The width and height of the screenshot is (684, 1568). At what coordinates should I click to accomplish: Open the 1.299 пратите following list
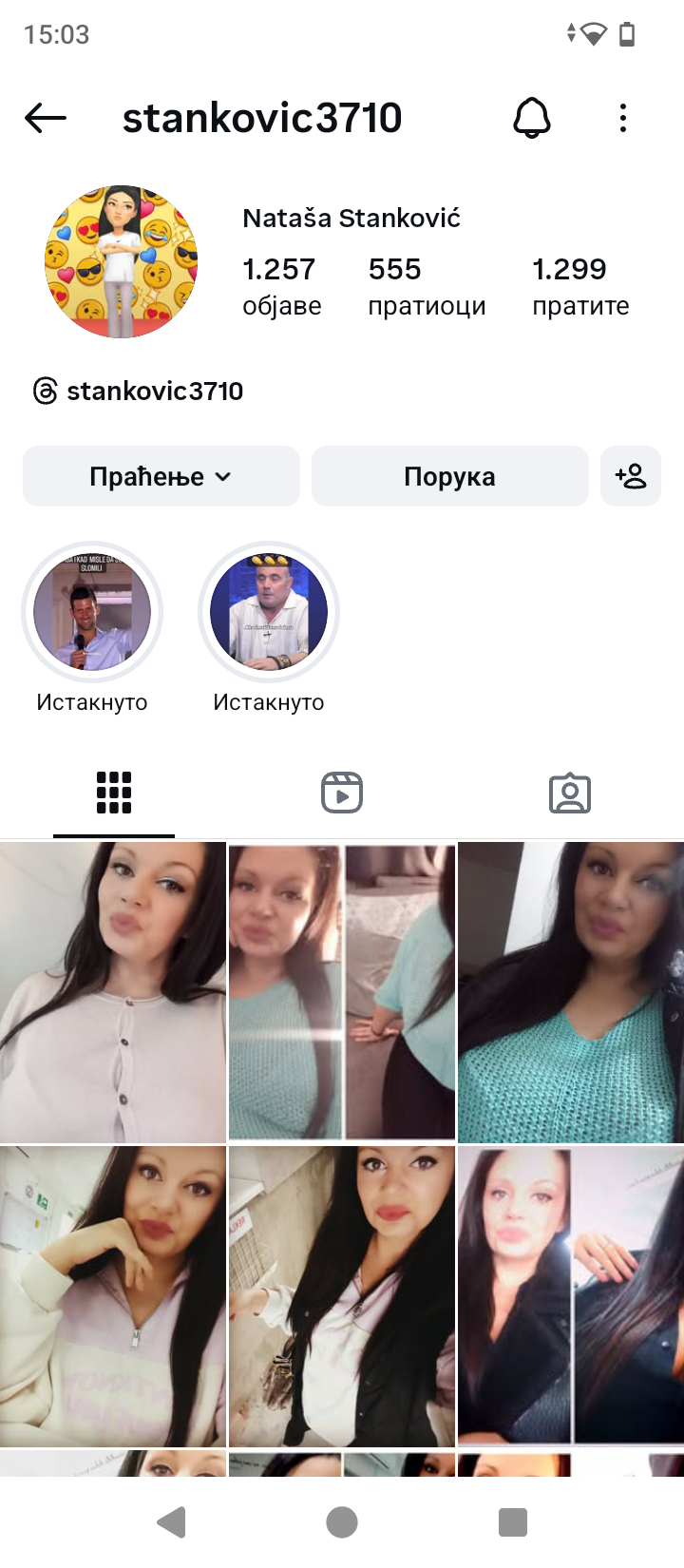tap(580, 286)
